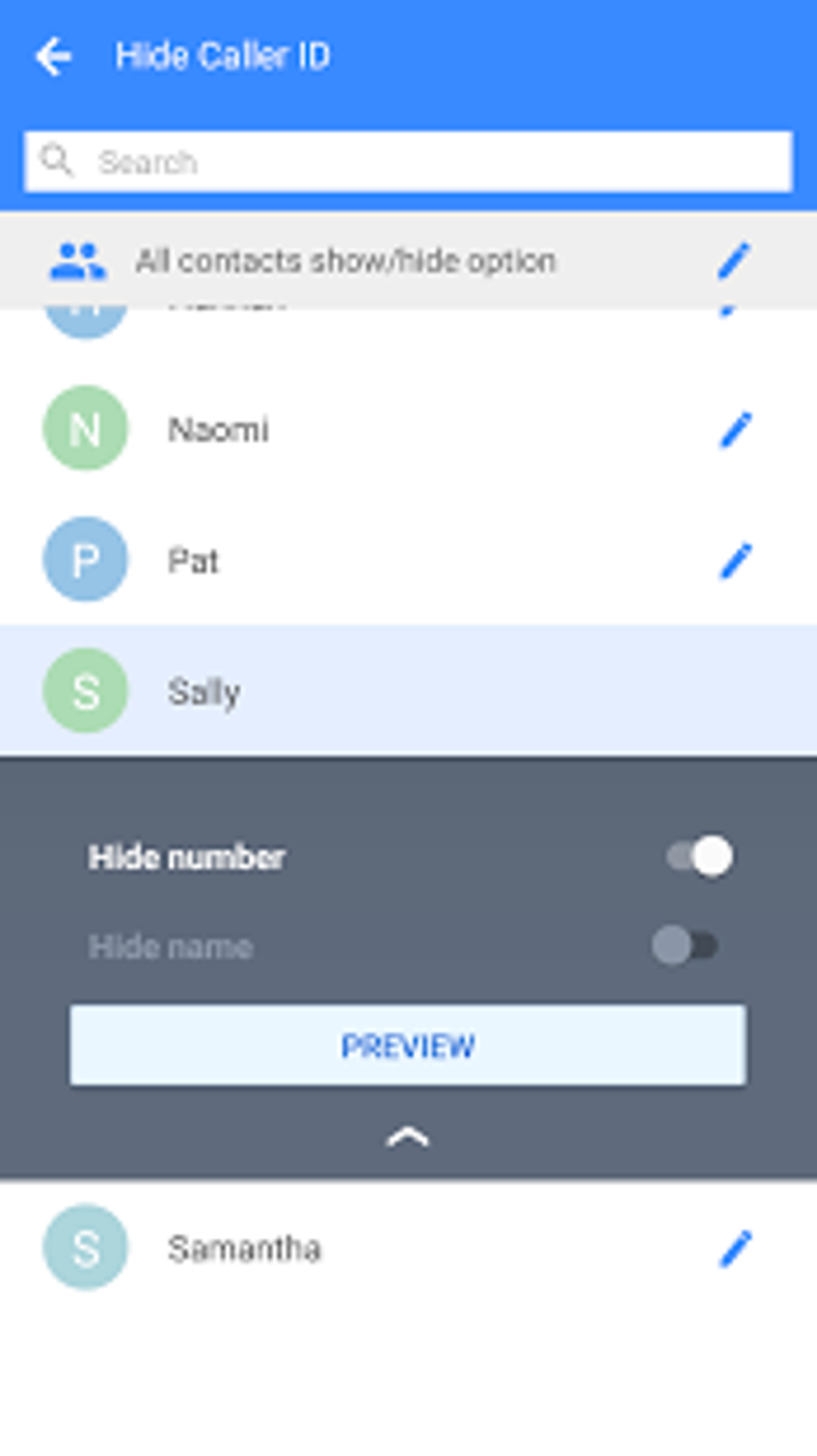Toggle the Hide name switch
The width and height of the screenshot is (817, 1456).
pyautogui.click(x=685, y=946)
